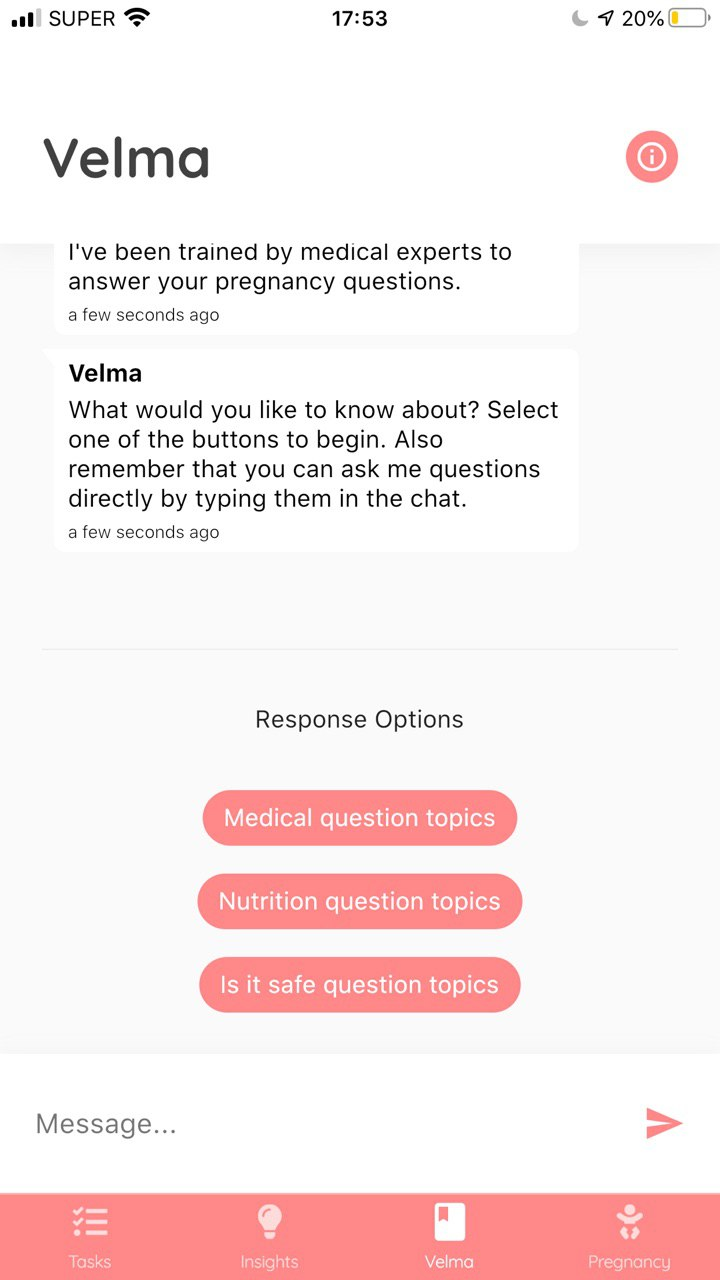
Task: Pick Is it safe question topics
Action: [x=360, y=985]
